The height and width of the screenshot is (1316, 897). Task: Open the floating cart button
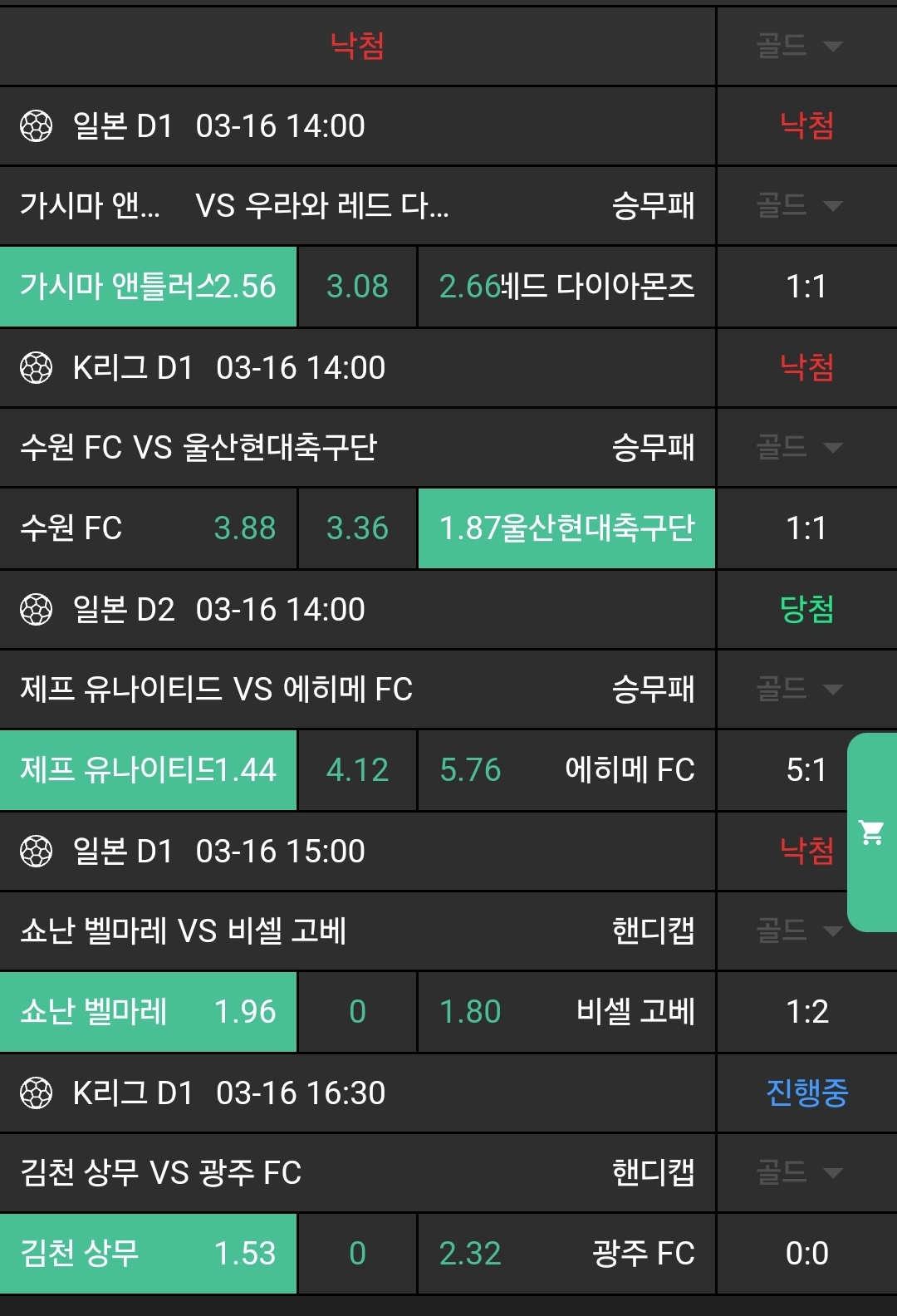click(871, 832)
